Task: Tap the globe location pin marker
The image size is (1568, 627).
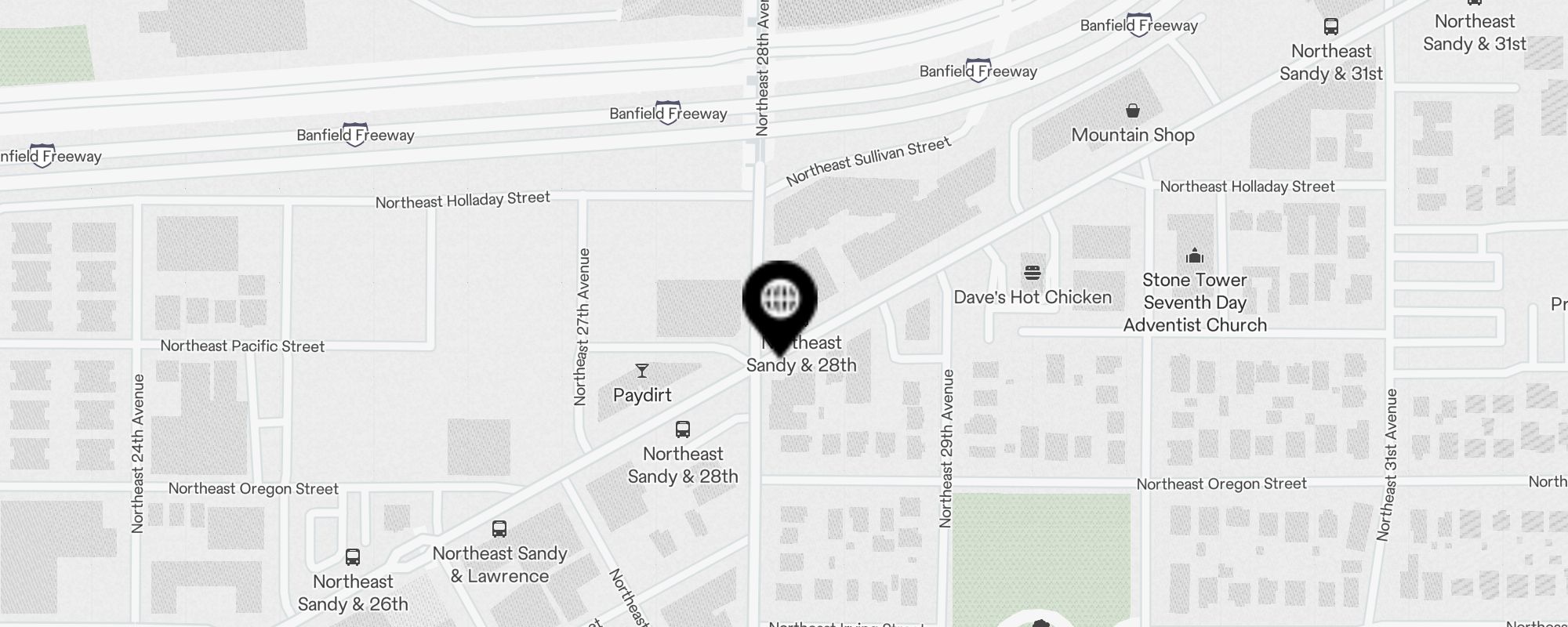Action: pyautogui.click(x=780, y=300)
